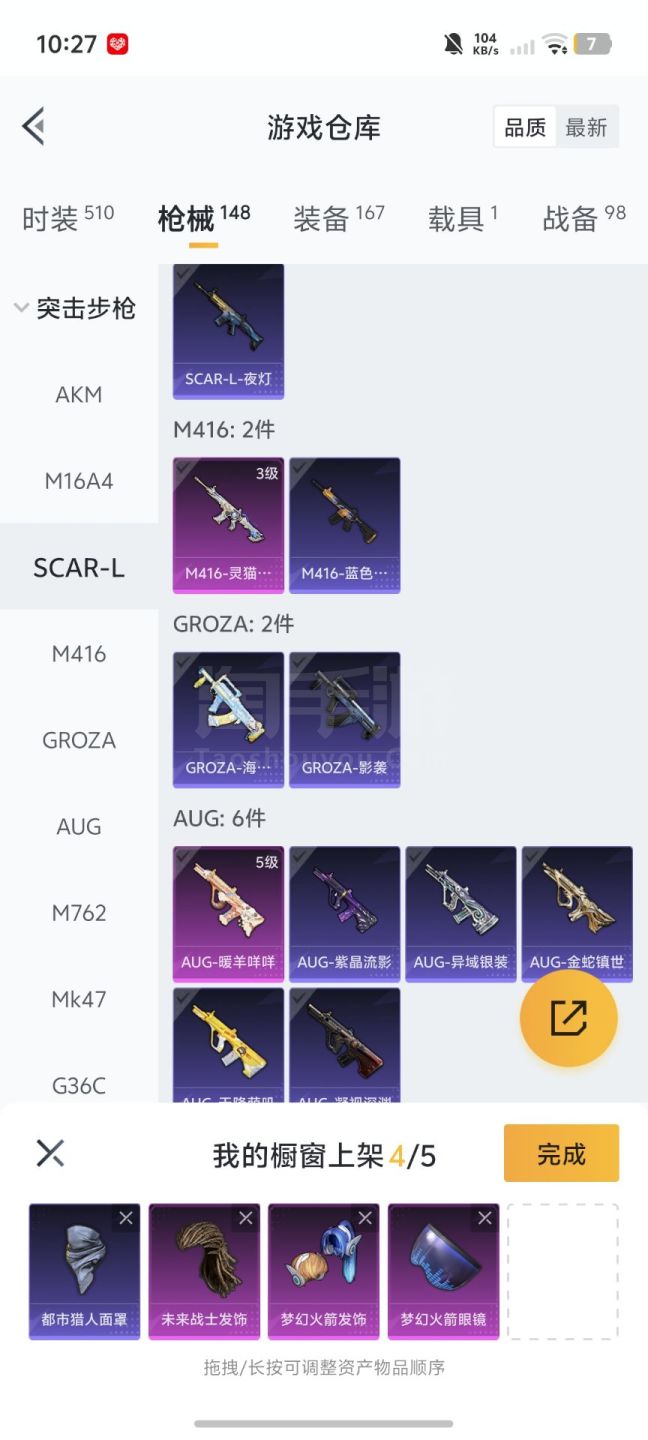Close the 我的橱窗上架 panel
Screen dimensions: 648x1440
(50, 1154)
